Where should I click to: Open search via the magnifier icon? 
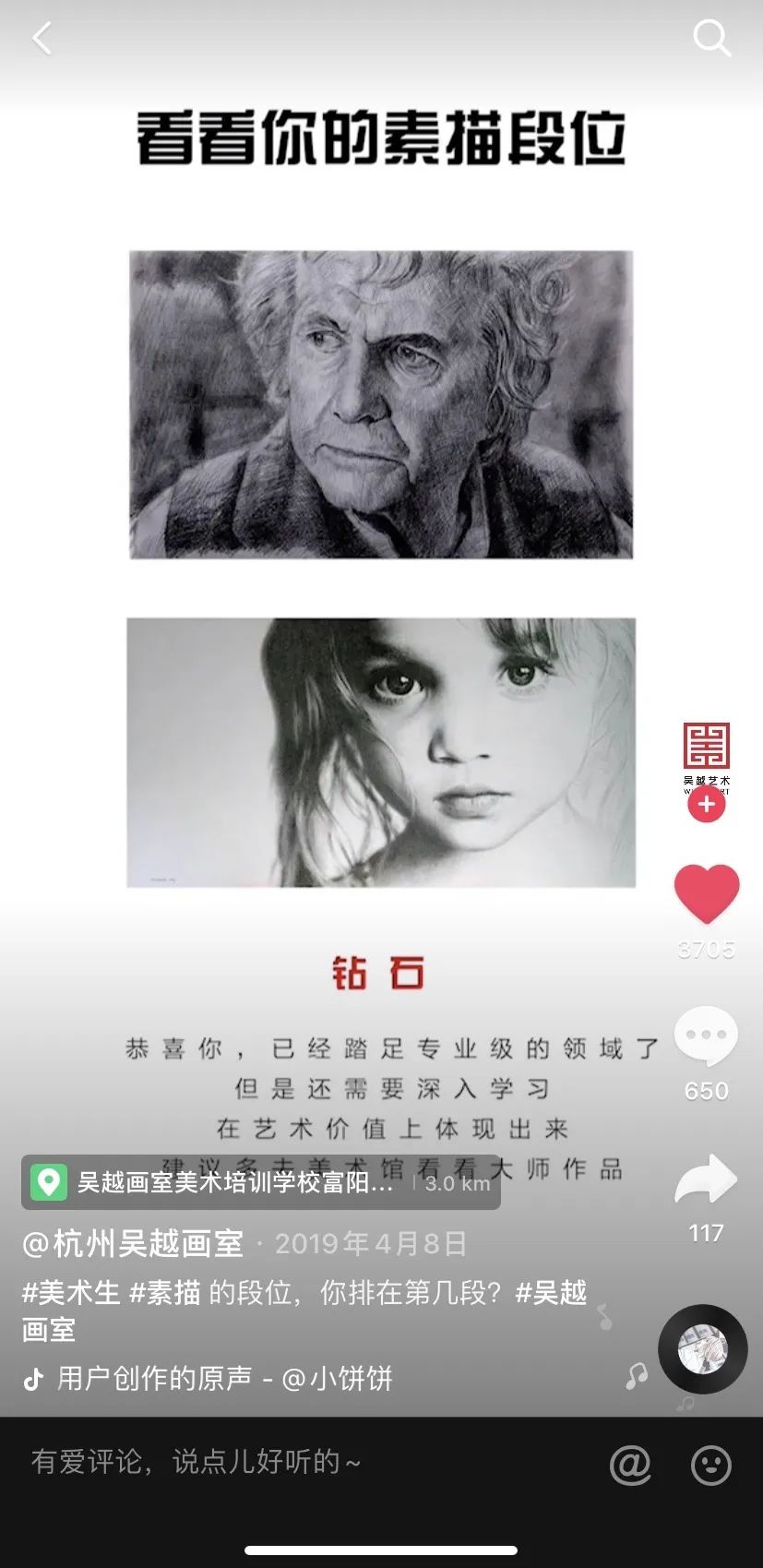coord(711,39)
